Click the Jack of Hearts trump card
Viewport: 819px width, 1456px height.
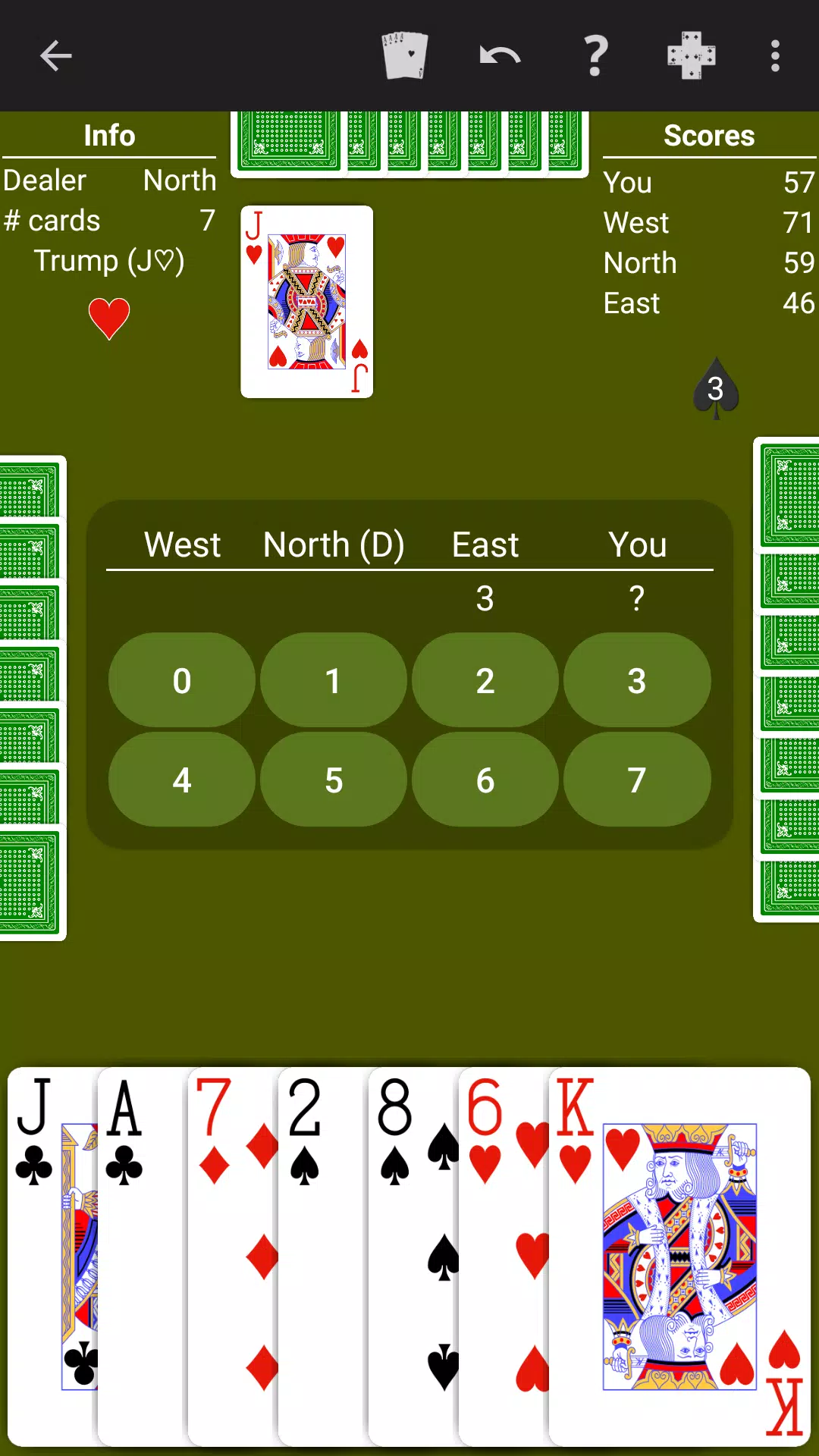coord(306,301)
